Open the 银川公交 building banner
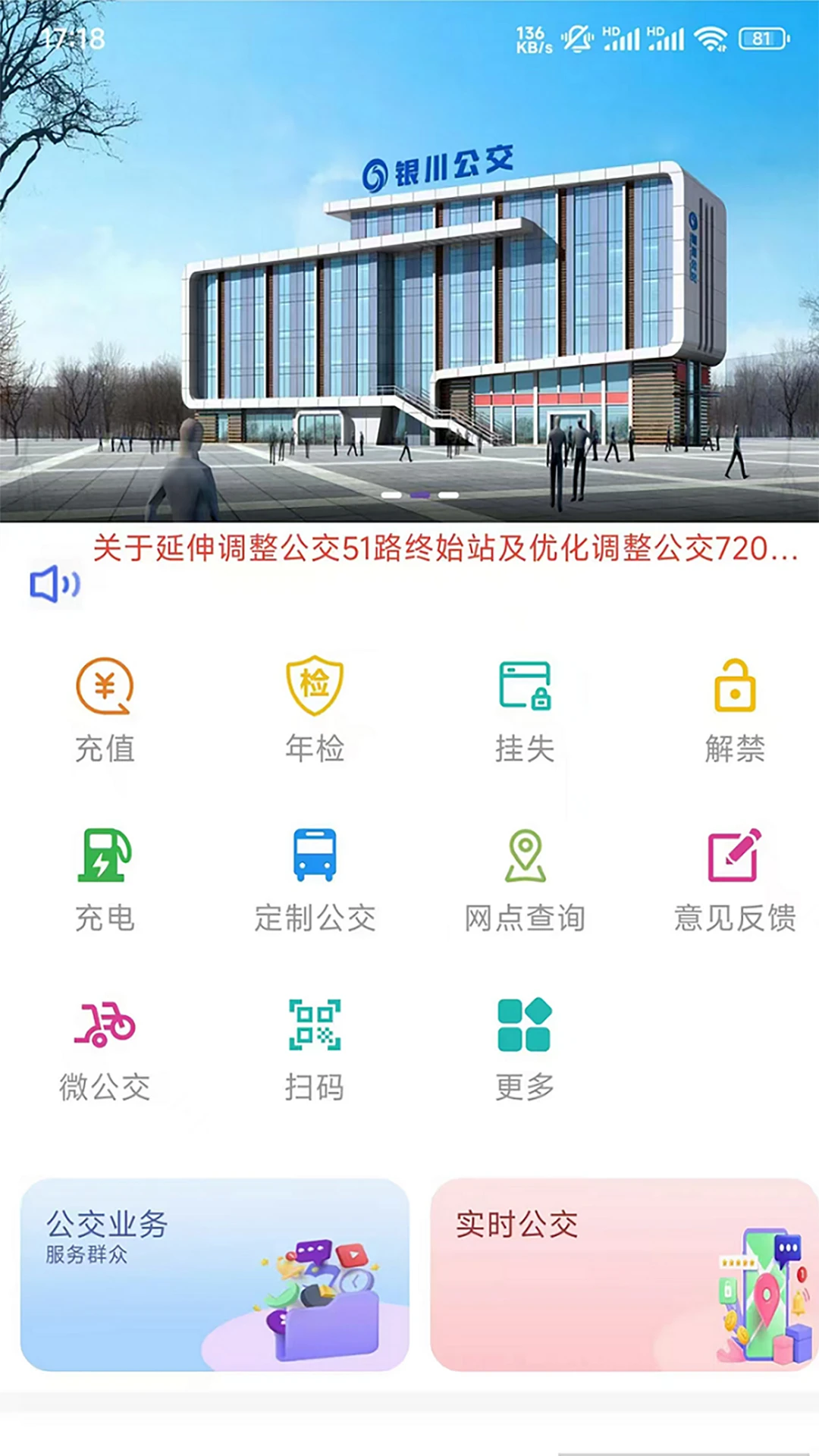 coord(409,303)
